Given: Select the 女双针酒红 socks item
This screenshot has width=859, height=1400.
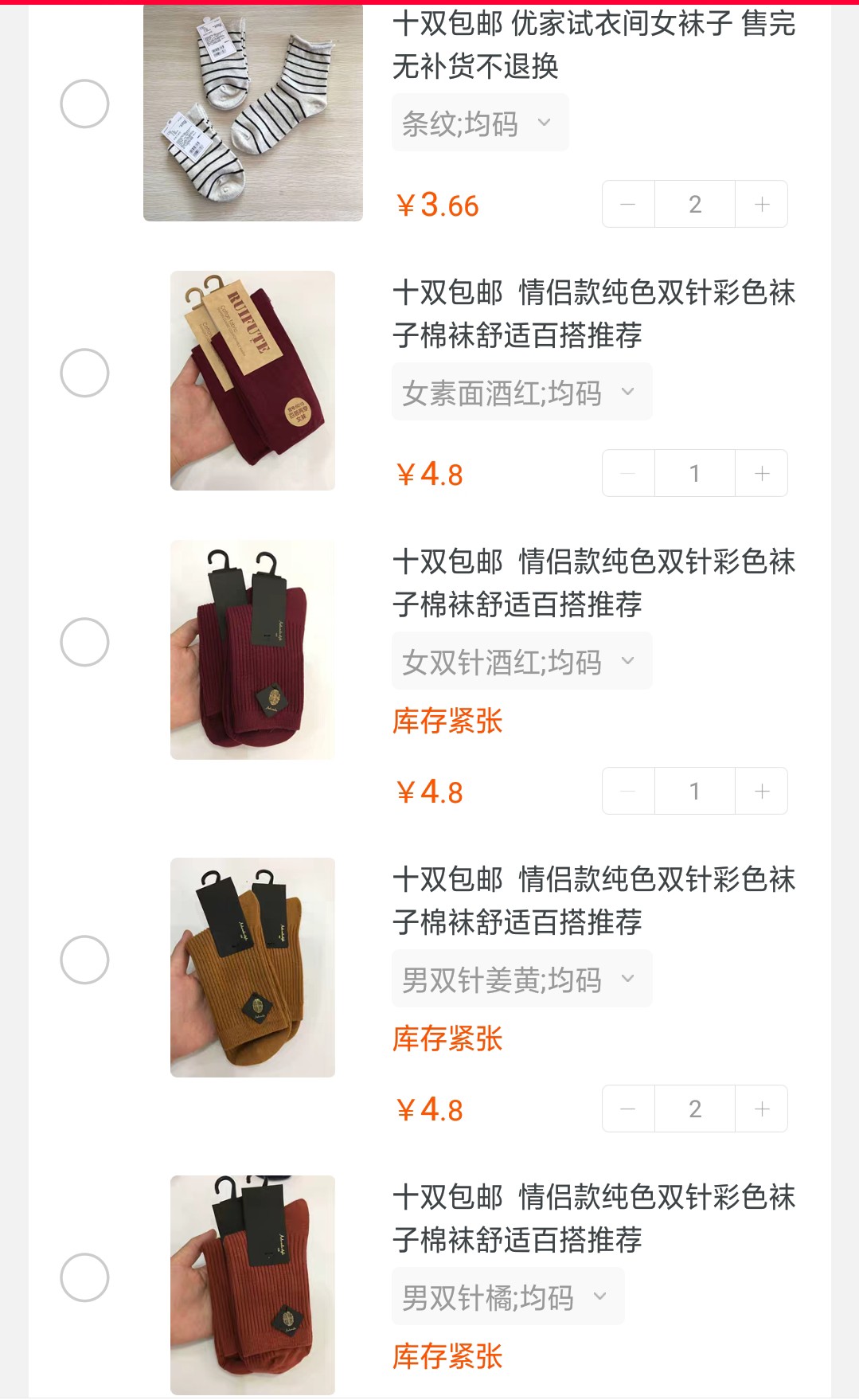Looking at the screenshot, I should 84,642.
